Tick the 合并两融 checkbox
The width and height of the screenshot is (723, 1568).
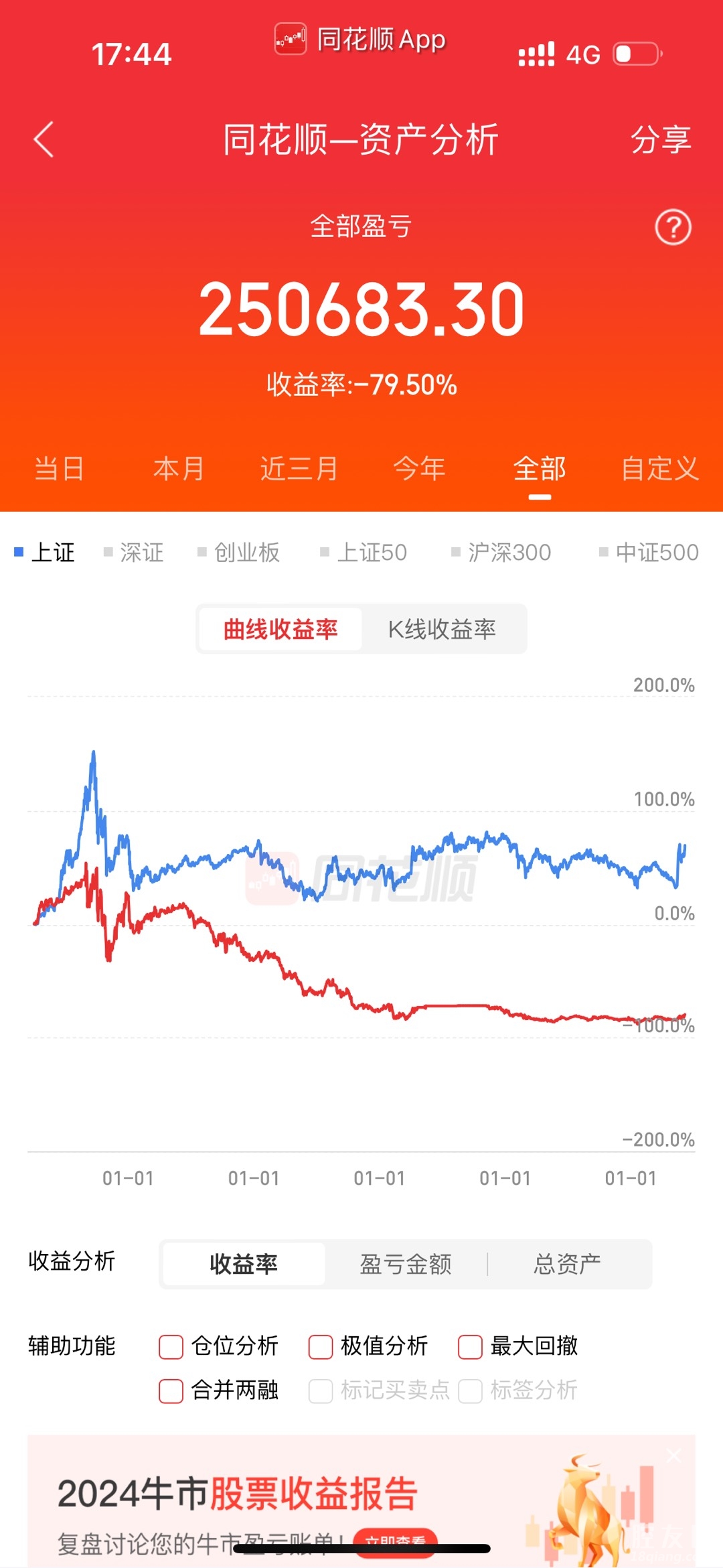[171, 1391]
